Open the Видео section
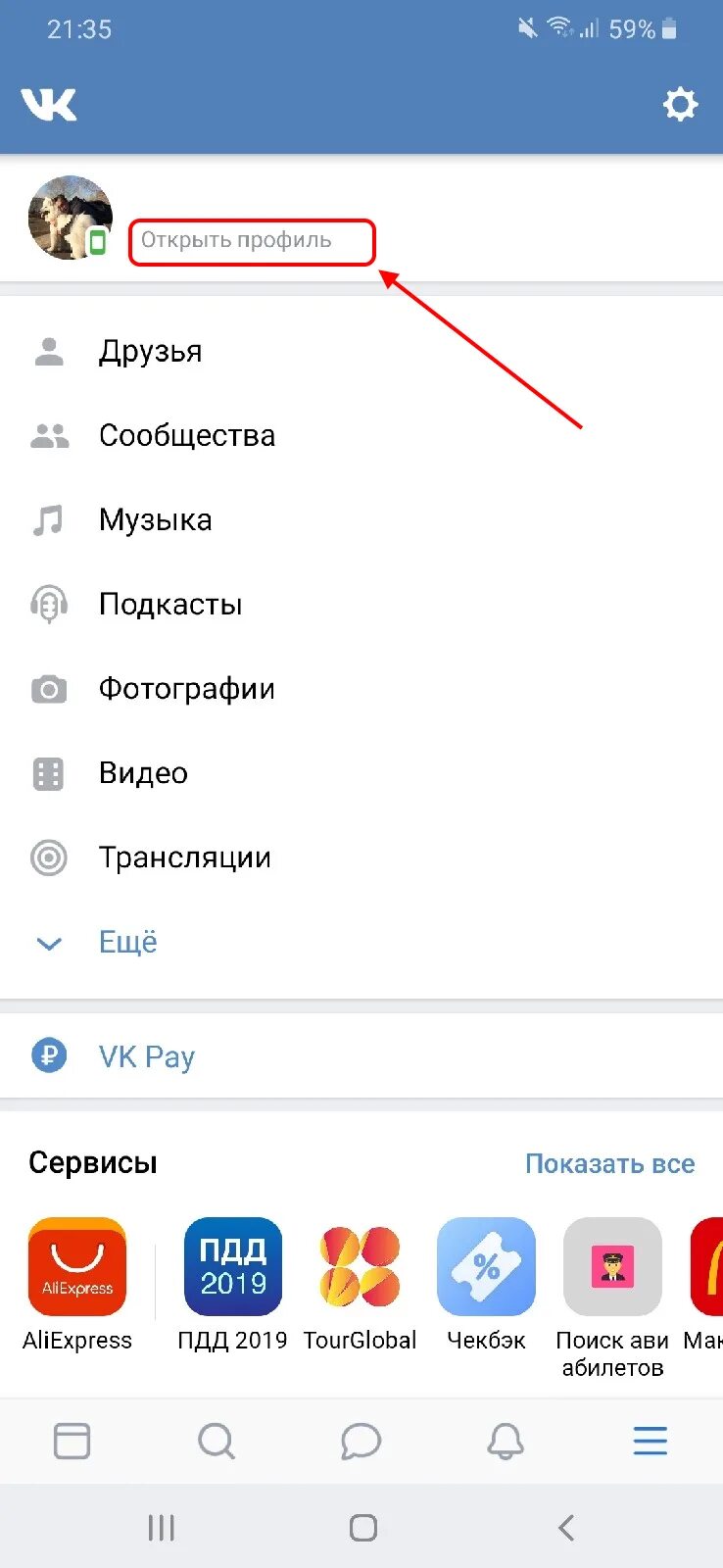 tap(143, 773)
